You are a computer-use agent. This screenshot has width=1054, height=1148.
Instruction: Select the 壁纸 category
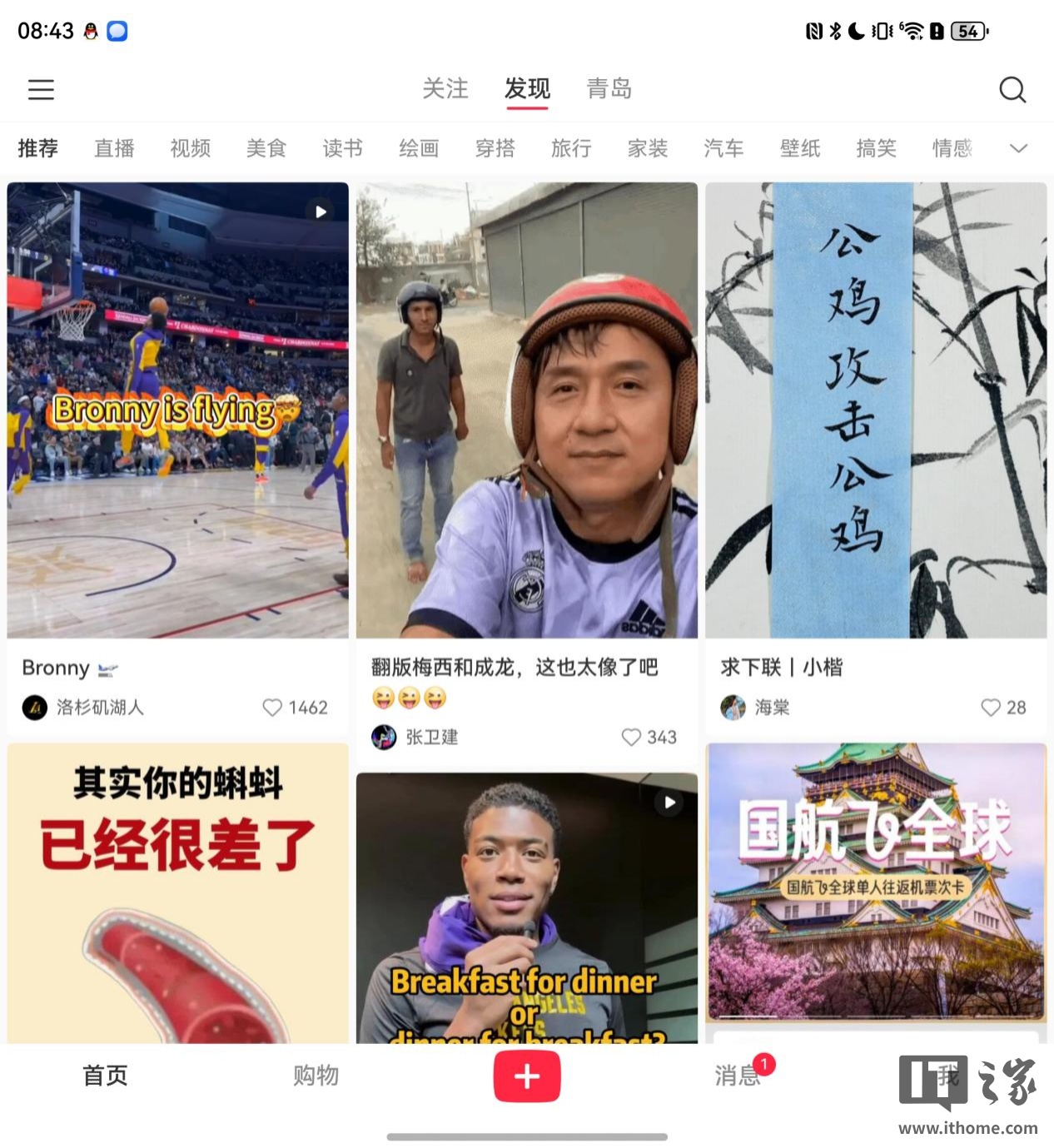[800, 148]
